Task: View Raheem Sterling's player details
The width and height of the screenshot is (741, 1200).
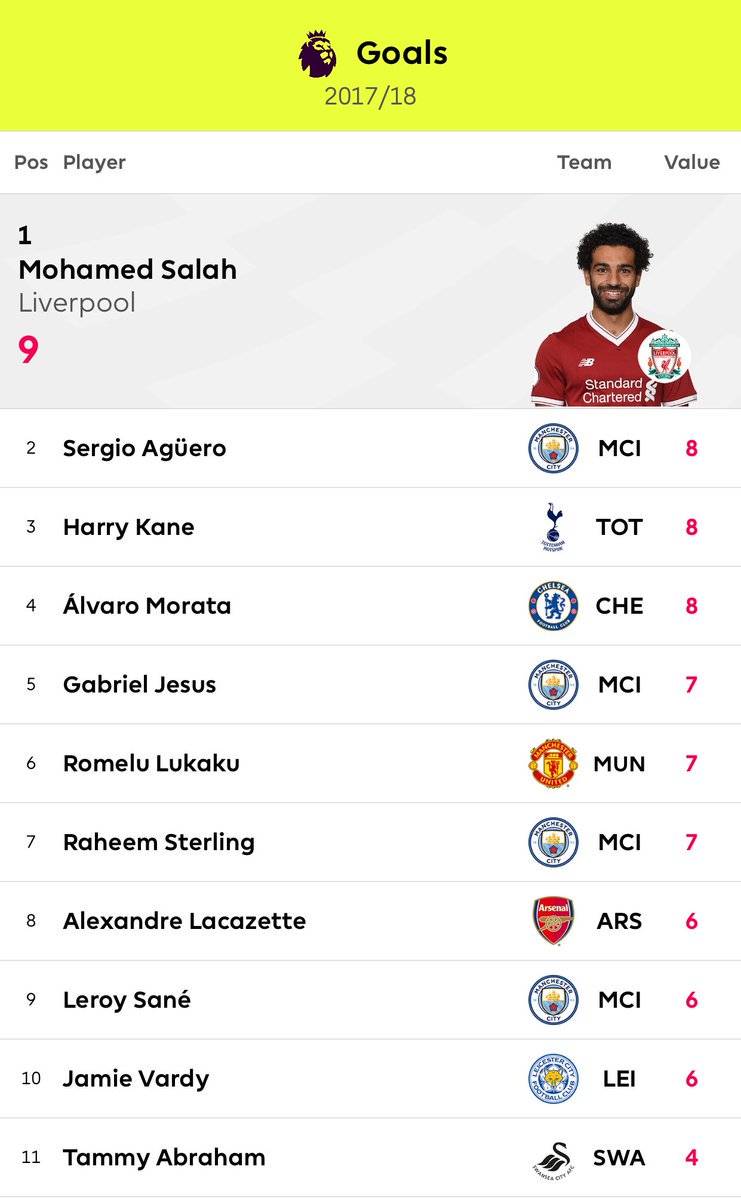Action: pyautogui.click(x=370, y=842)
